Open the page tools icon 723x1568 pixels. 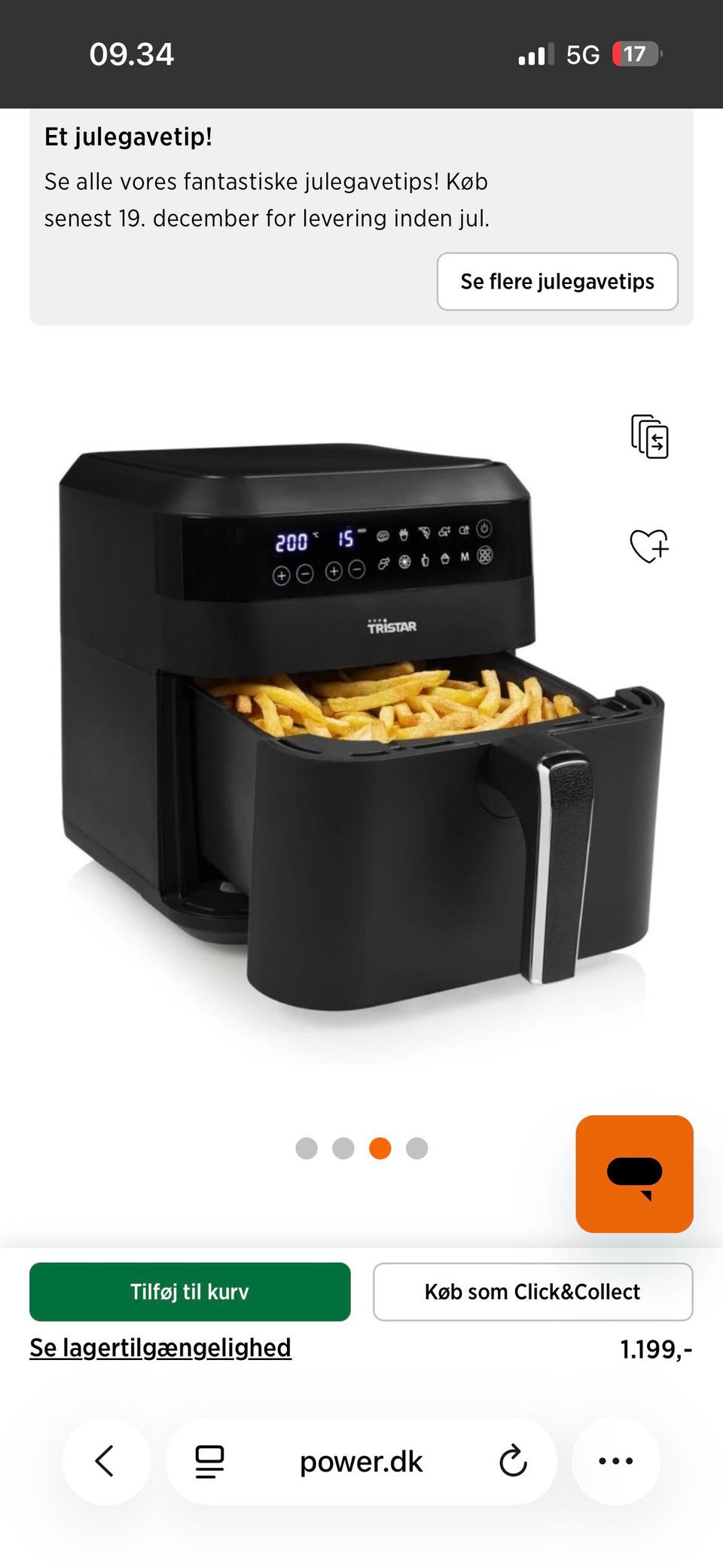point(209,1462)
